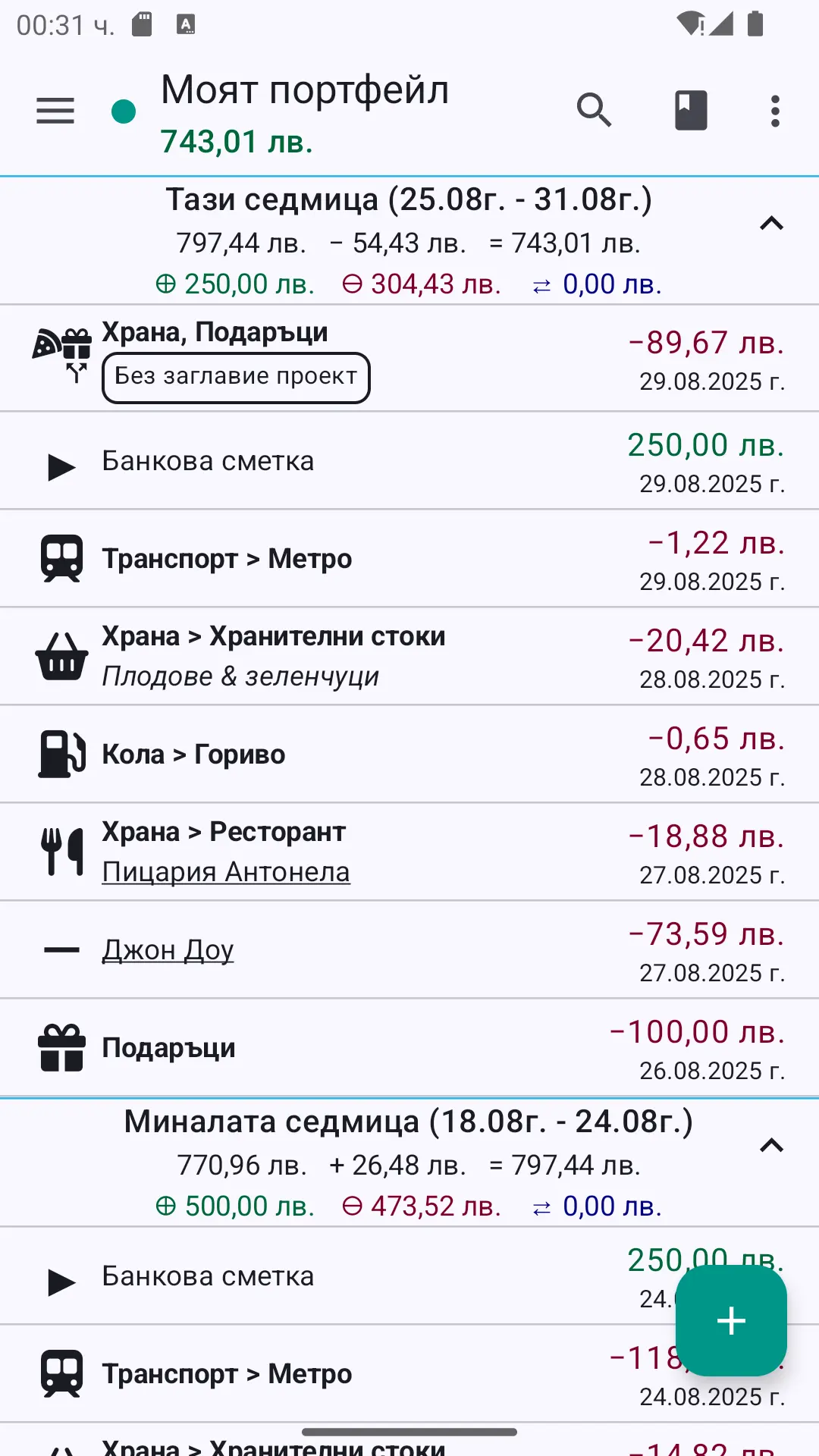Open the Подаръци −100,00 лв. transaction
Screen dimensions: 819x1456
[409, 1048]
